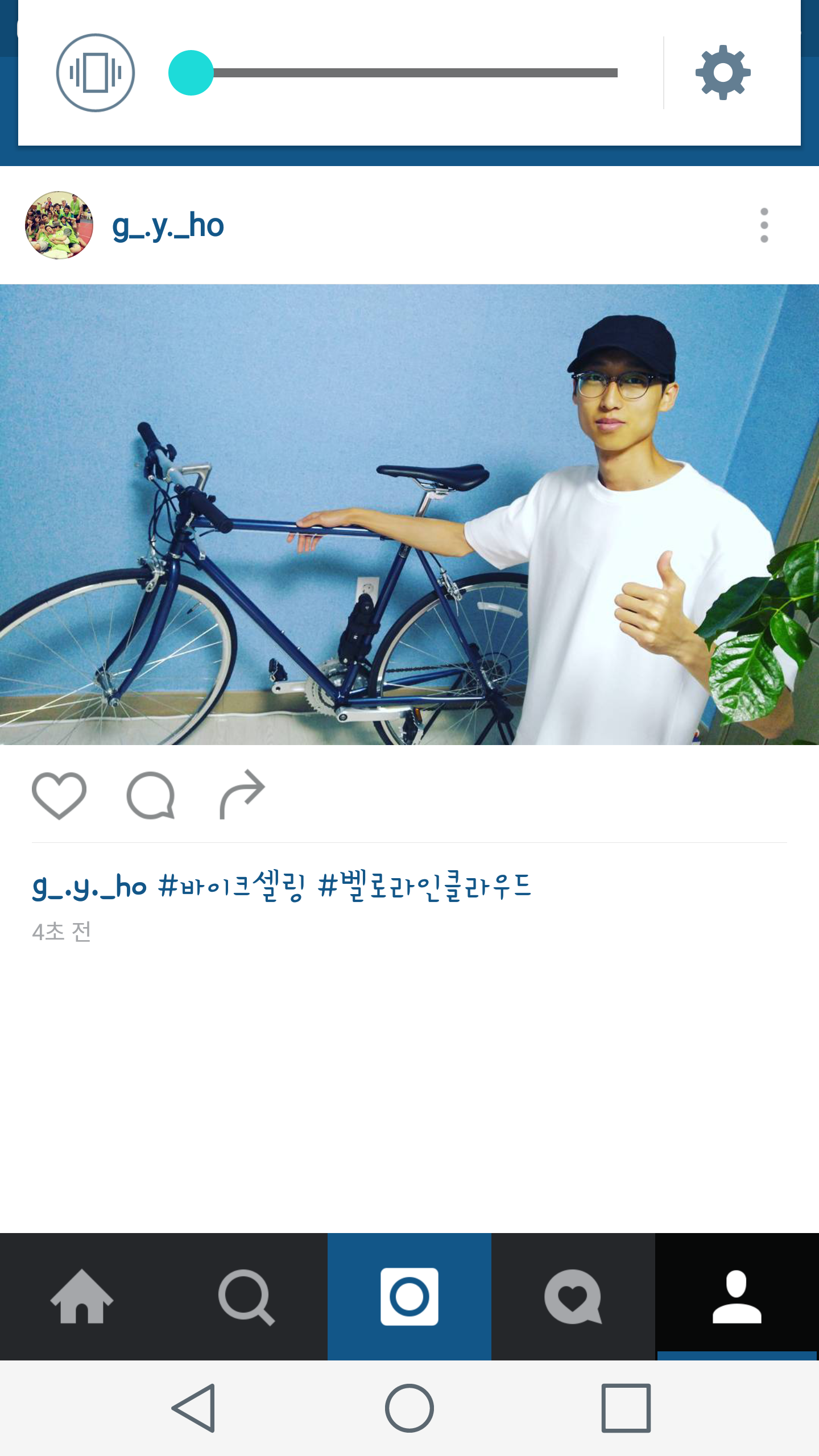Image resolution: width=819 pixels, height=1456 pixels.
Task: Open the post's three-dot options menu
Action: [764, 225]
